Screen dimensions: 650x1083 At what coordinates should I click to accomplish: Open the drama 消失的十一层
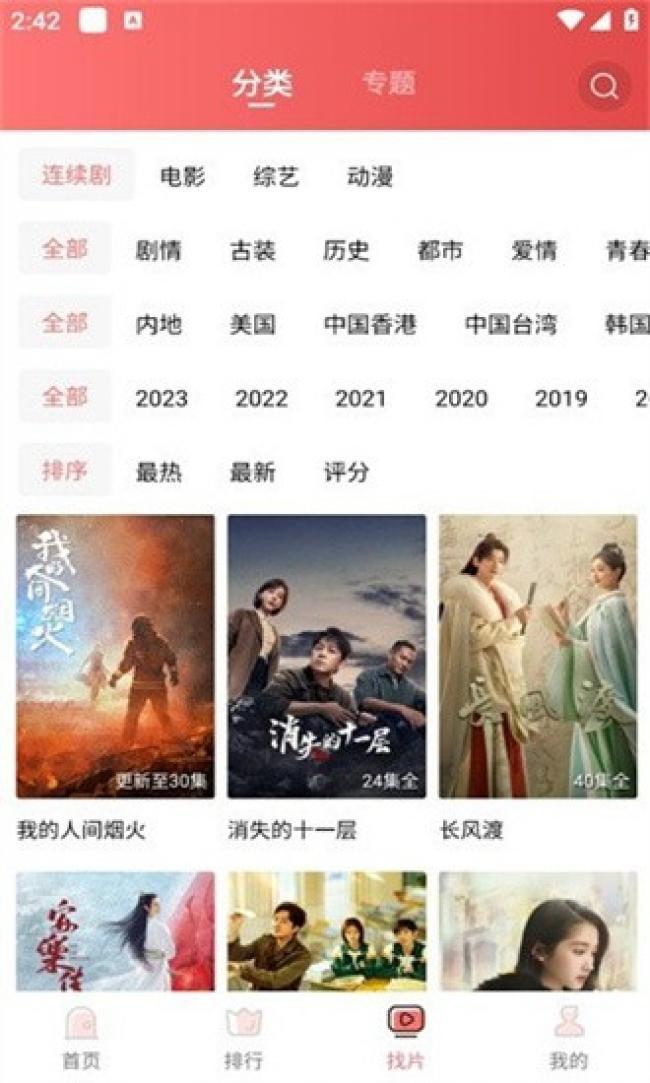(326, 656)
